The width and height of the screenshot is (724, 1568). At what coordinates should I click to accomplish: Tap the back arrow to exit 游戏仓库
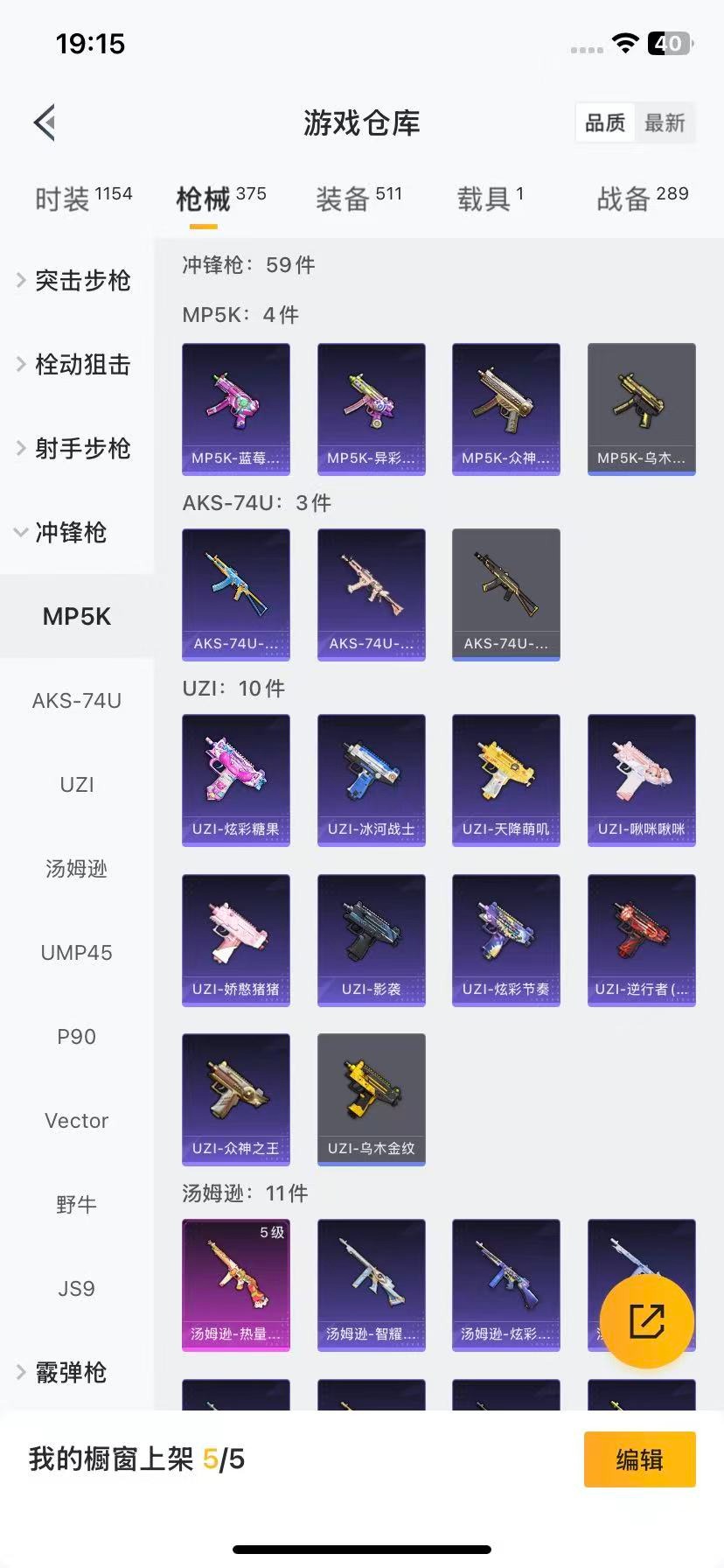pos(44,122)
